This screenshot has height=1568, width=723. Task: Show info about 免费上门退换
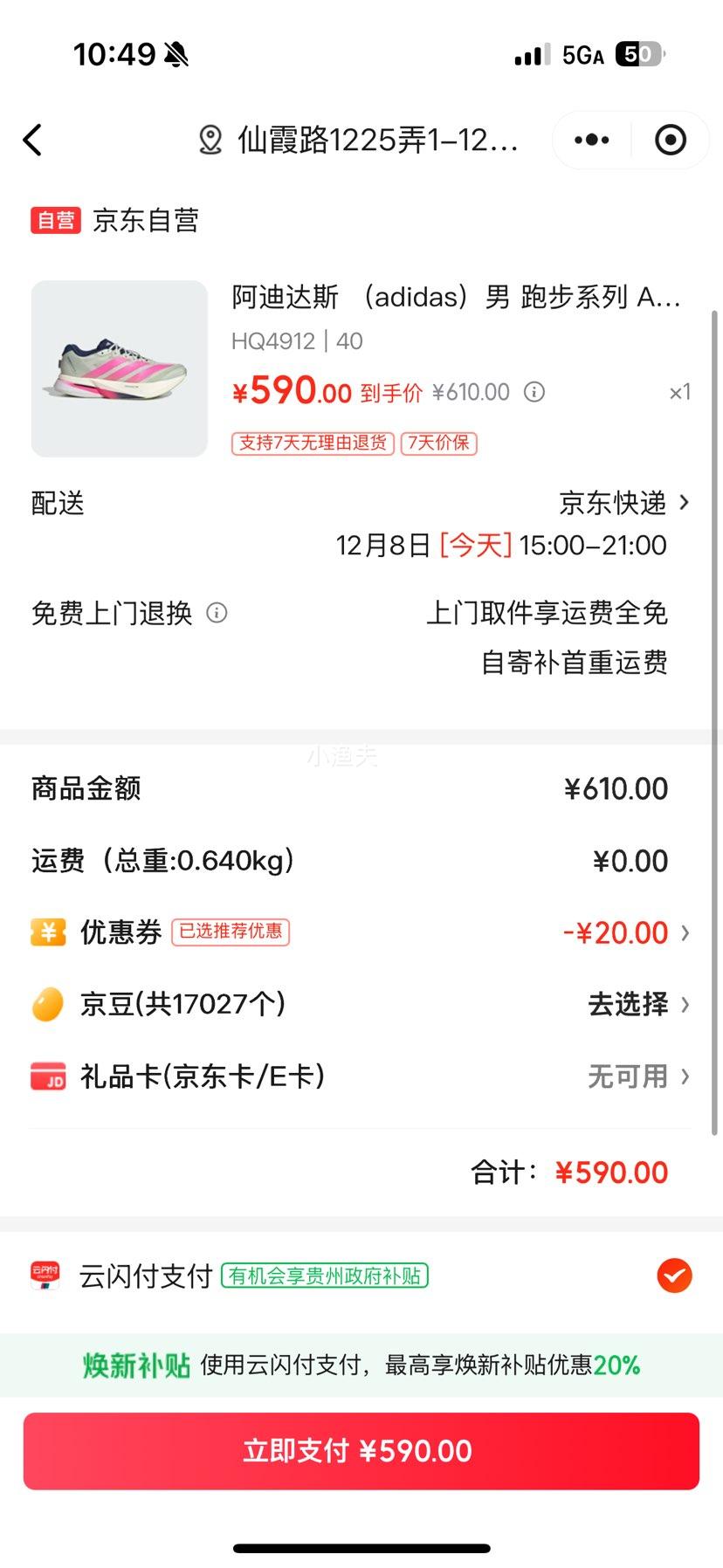pyautogui.click(x=217, y=613)
